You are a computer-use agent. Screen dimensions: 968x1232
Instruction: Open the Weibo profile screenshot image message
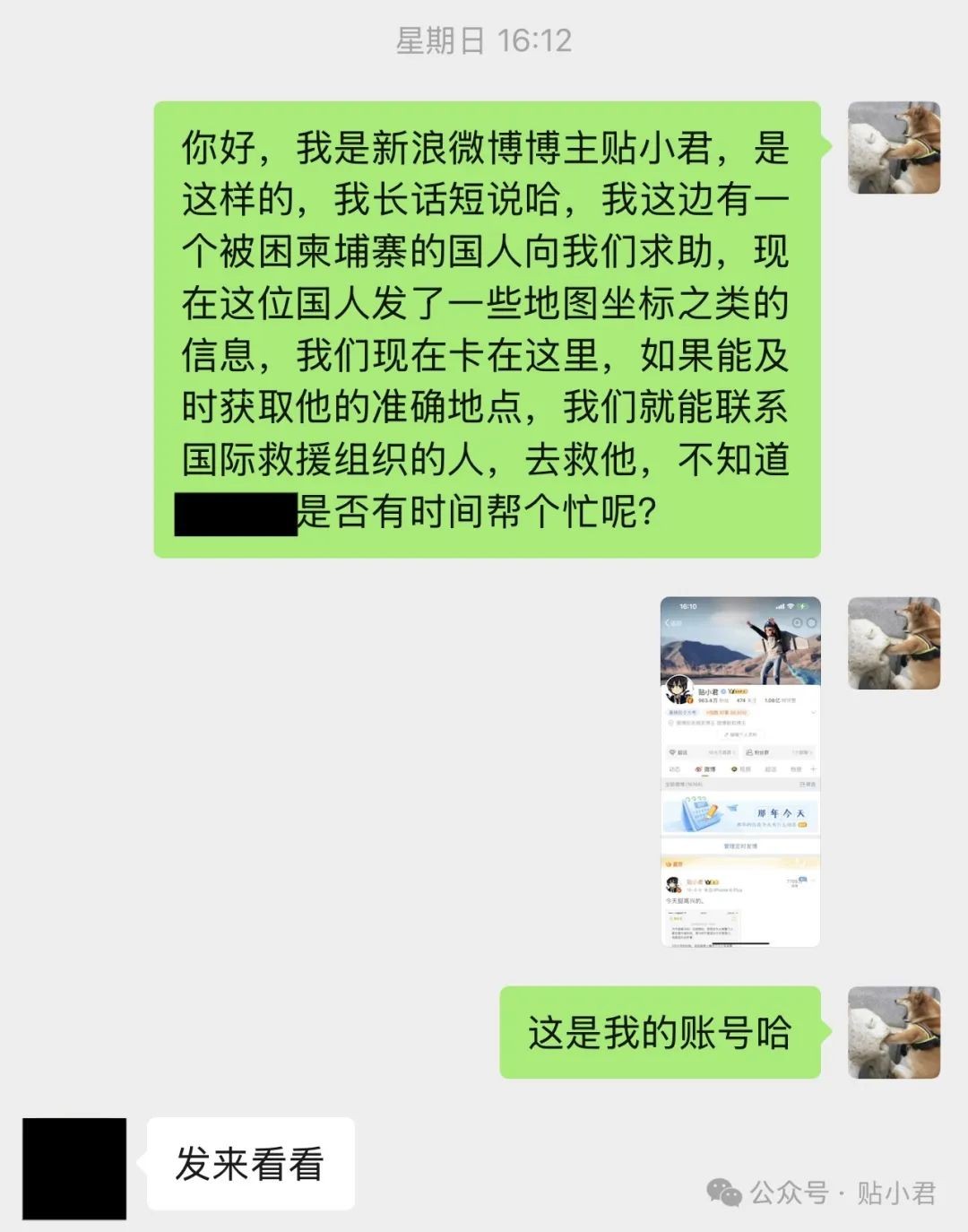740,771
